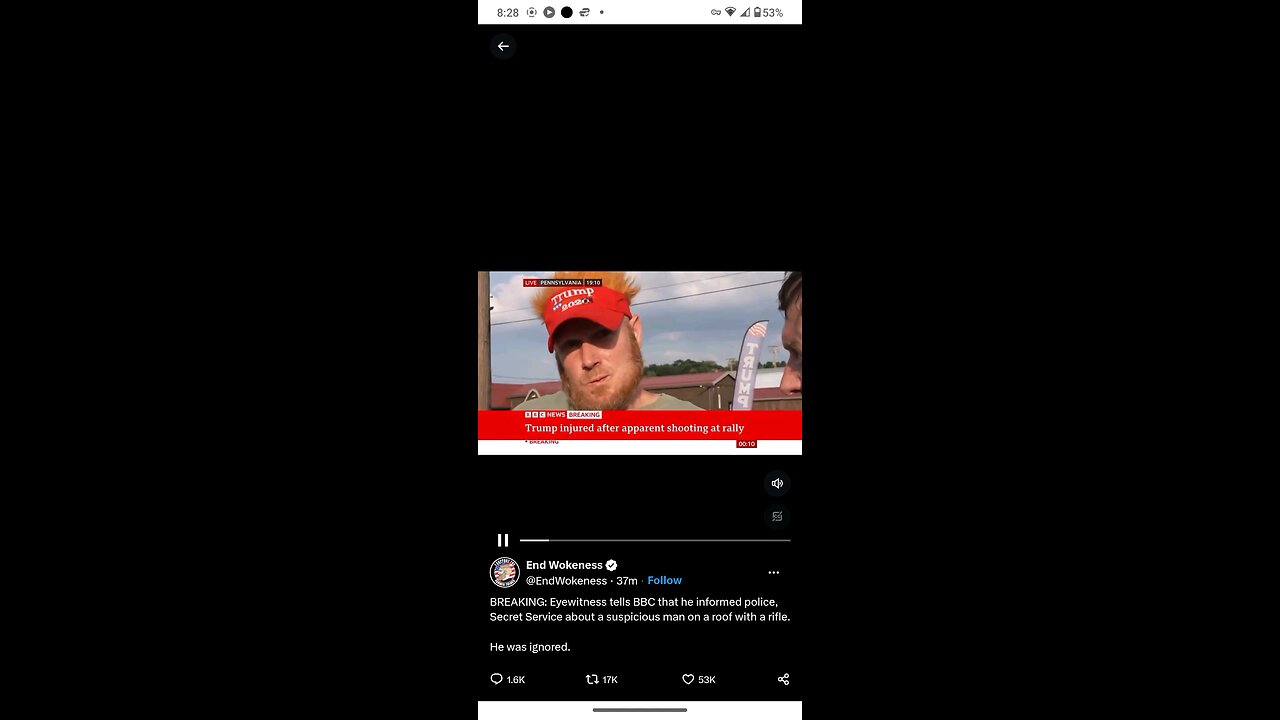The height and width of the screenshot is (720, 1280).
Task: Follow End Wokeness account
Action: [664, 581]
